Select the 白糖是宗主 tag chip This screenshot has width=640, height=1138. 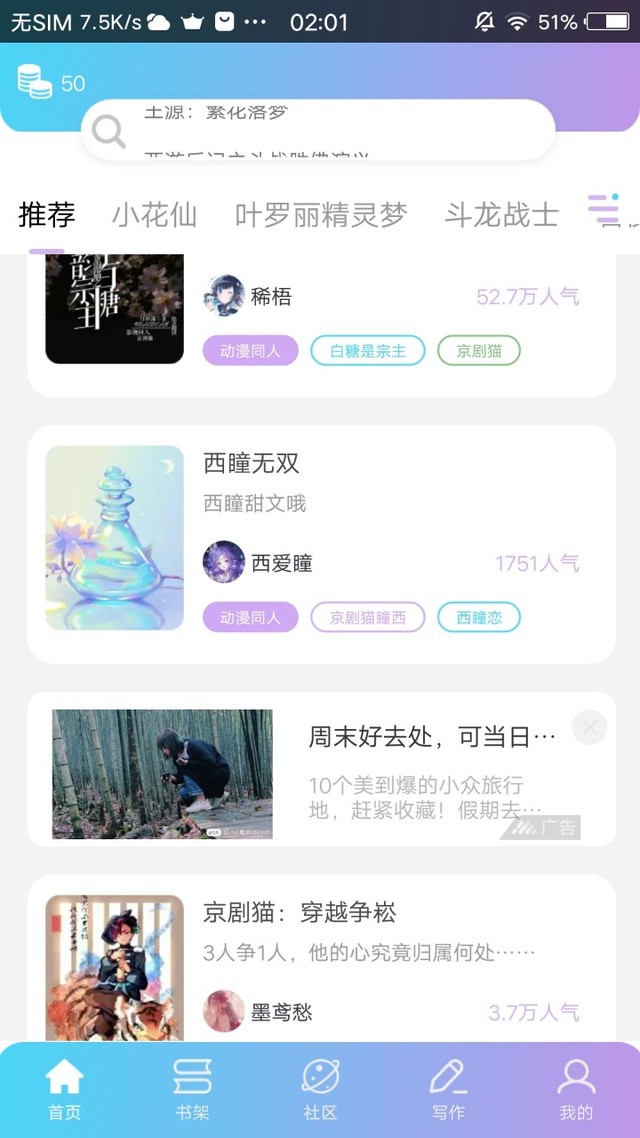tap(368, 351)
